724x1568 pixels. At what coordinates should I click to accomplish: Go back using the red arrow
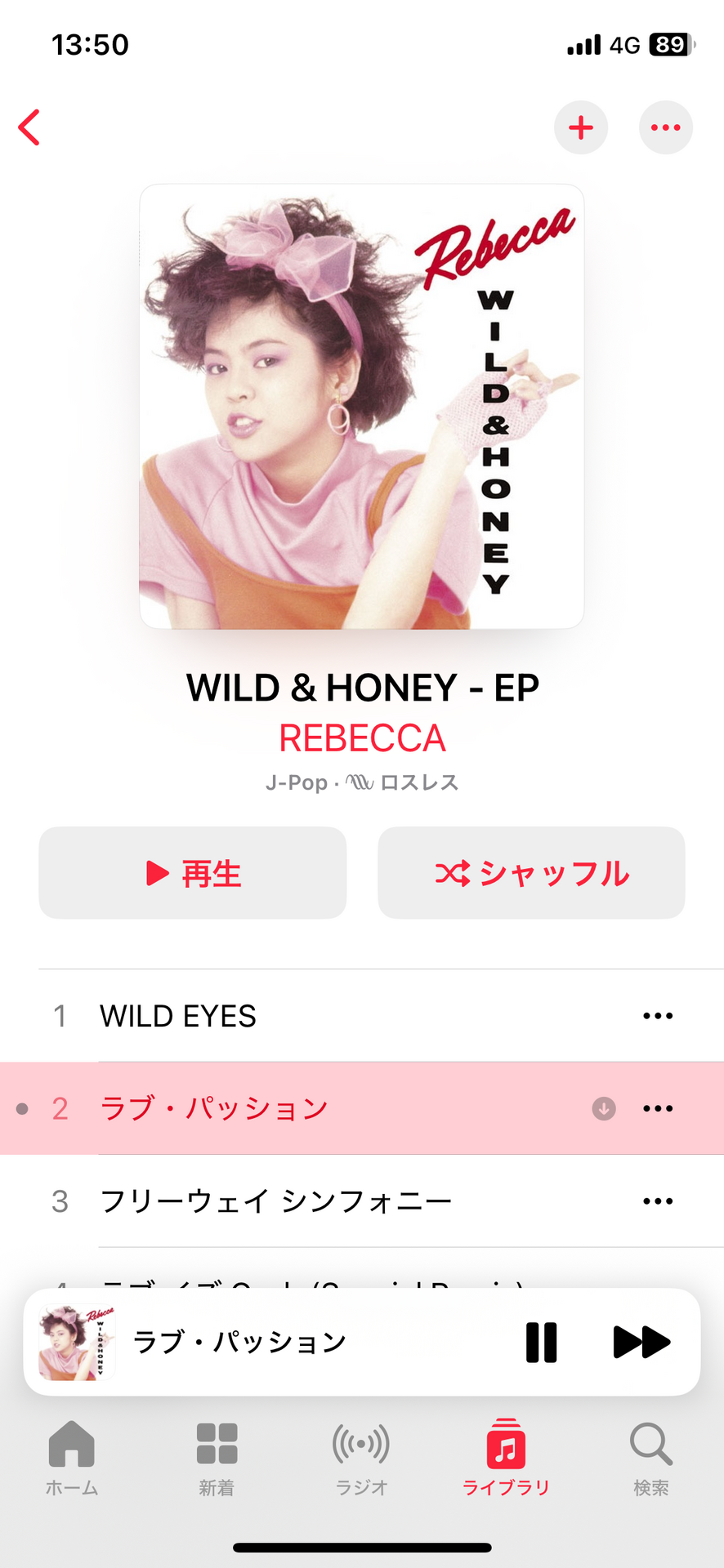pyautogui.click(x=29, y=127)
